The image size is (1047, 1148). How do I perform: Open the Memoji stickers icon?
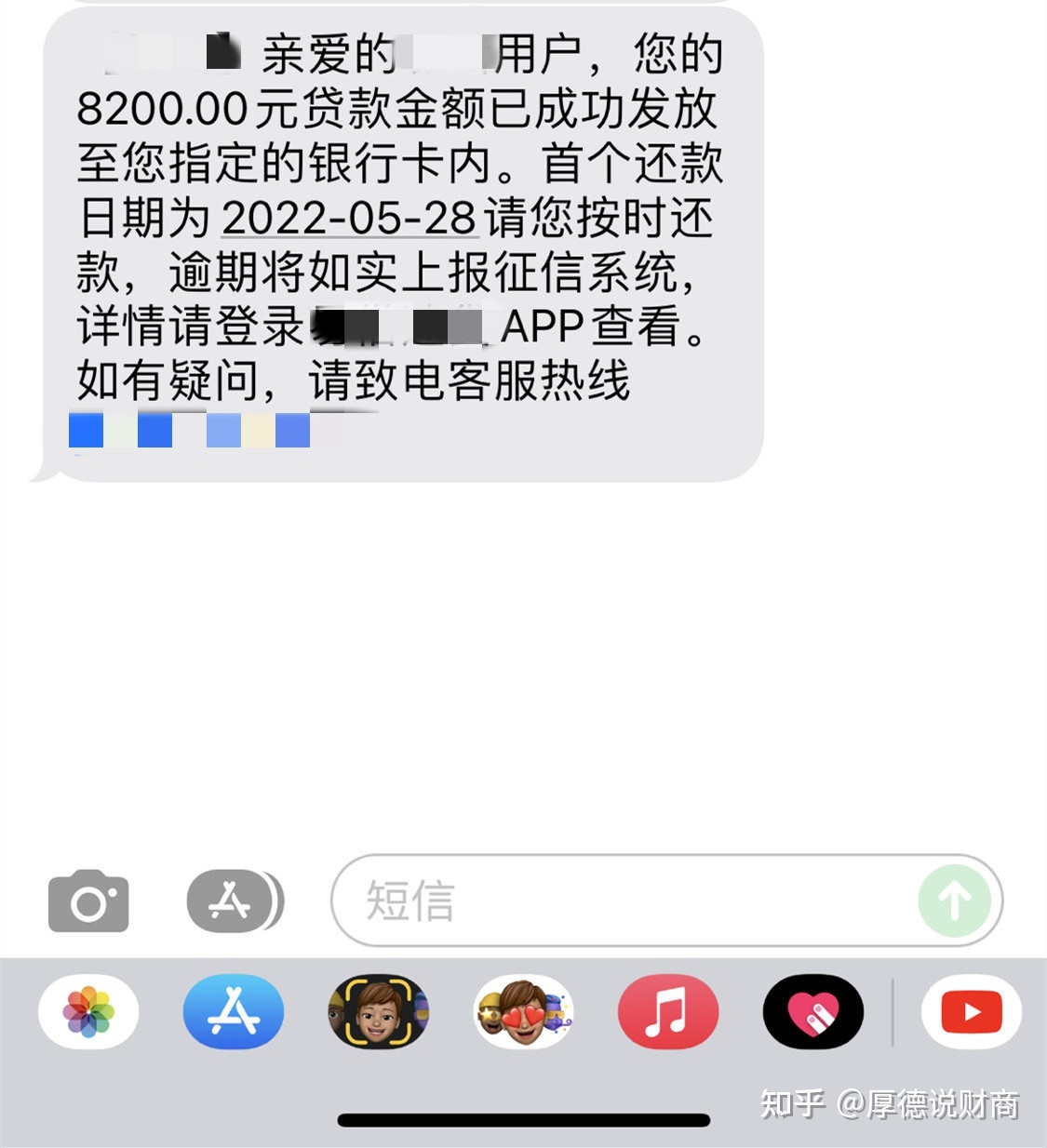point(522,1012)
